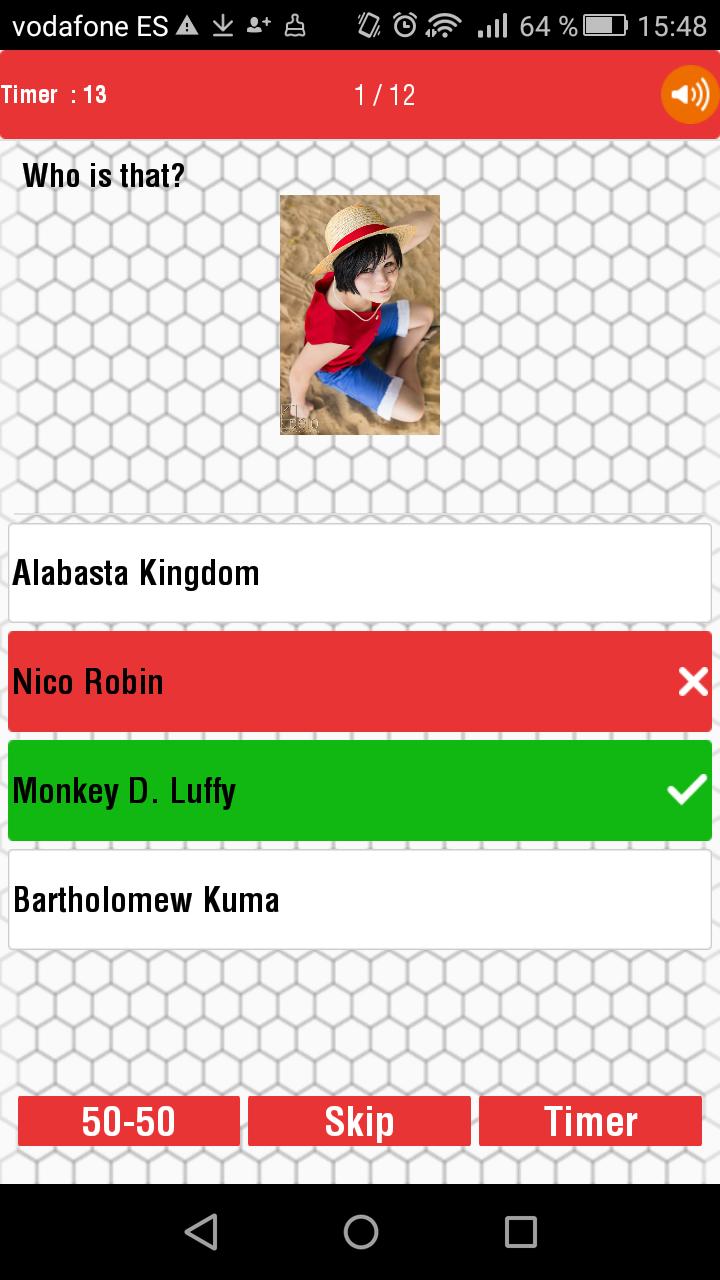The image size is (720, 1280).
Task: Go back with the system back button
Action: click(x=201, y=1232)
